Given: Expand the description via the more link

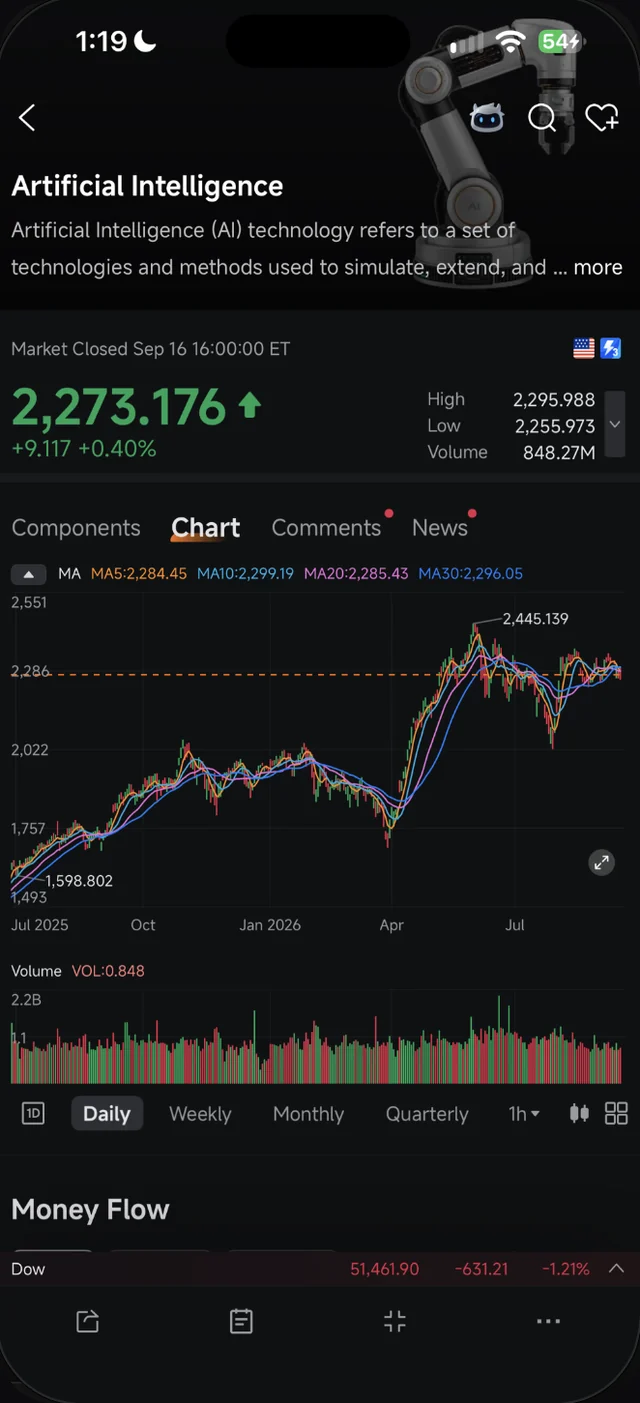Looking at the screenshot, I should [598, 267].
